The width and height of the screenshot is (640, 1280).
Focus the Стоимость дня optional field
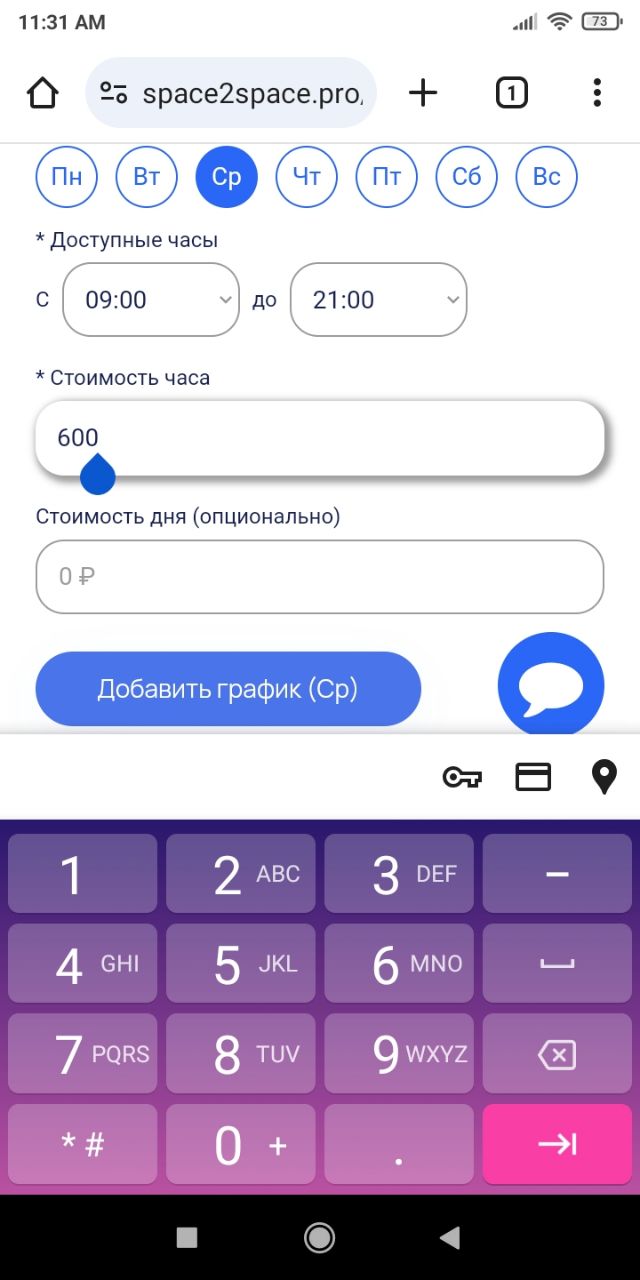[320, 577]
